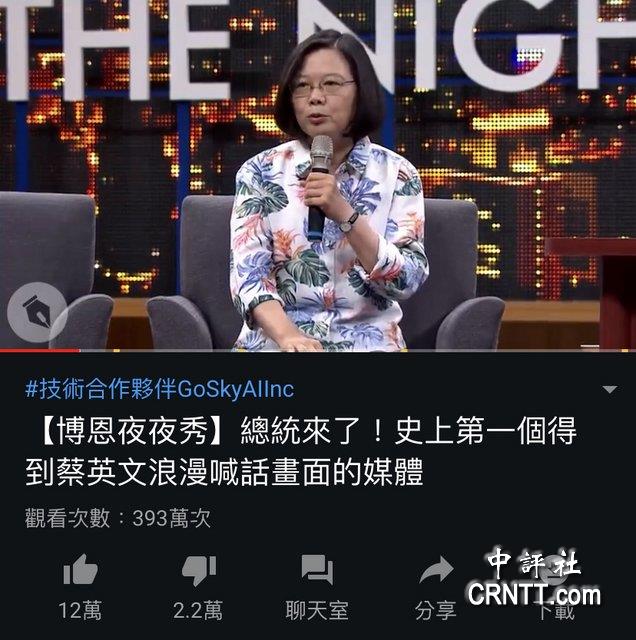Viewport: 636px width, 640px height.
Task: Share this video via 分享
Action: tap(435, 572)
